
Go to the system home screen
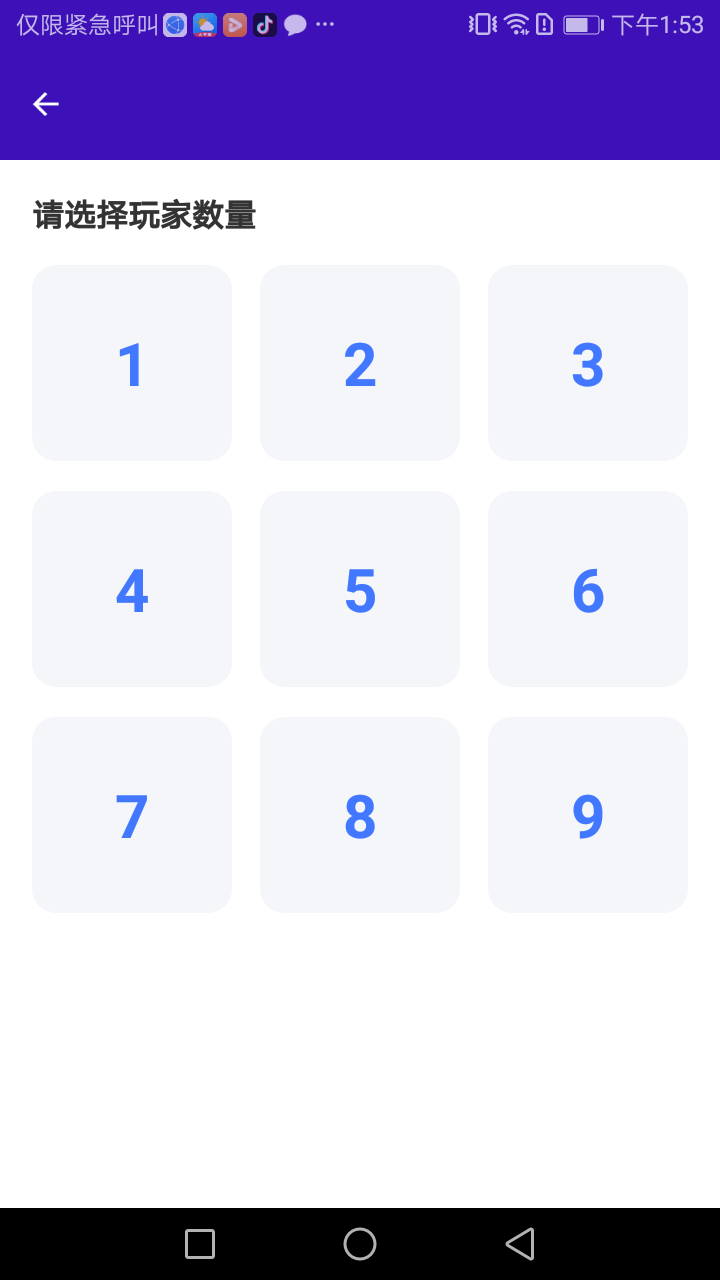click(360, 1244)
